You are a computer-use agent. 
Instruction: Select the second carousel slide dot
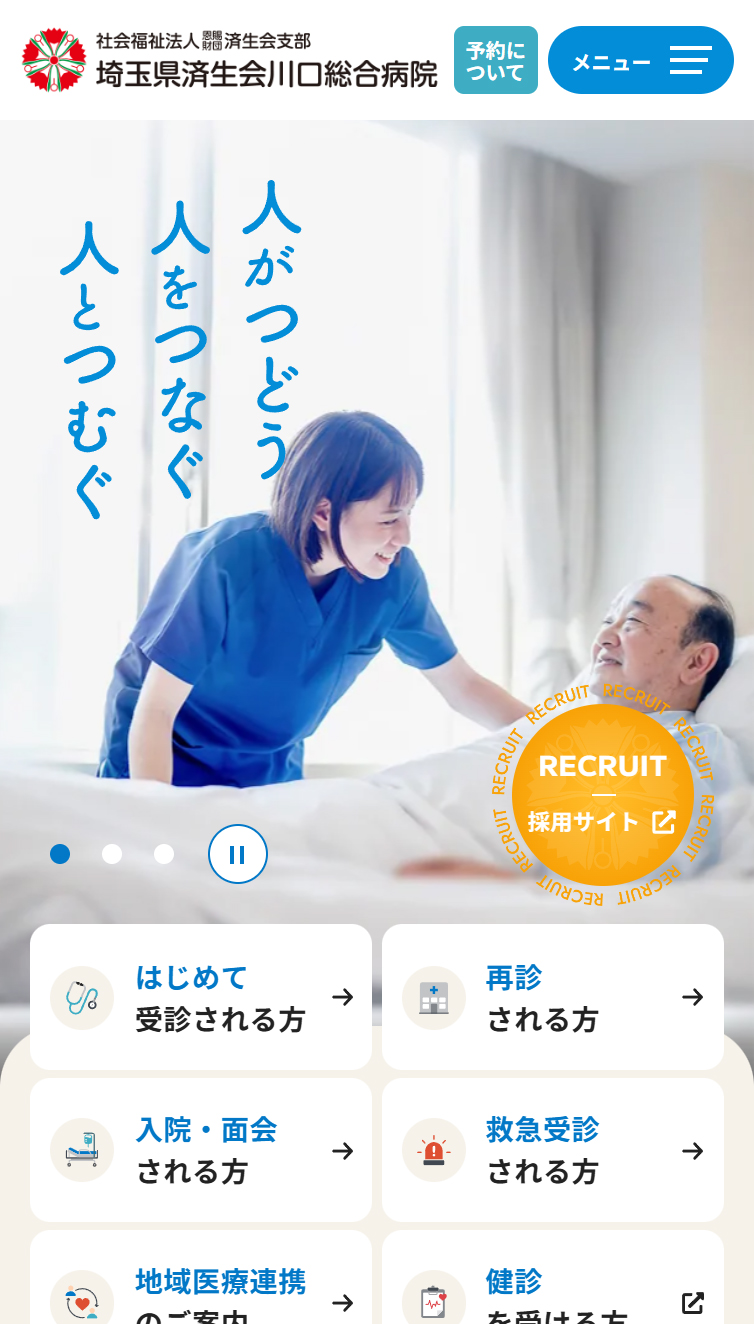coord(111,854)
